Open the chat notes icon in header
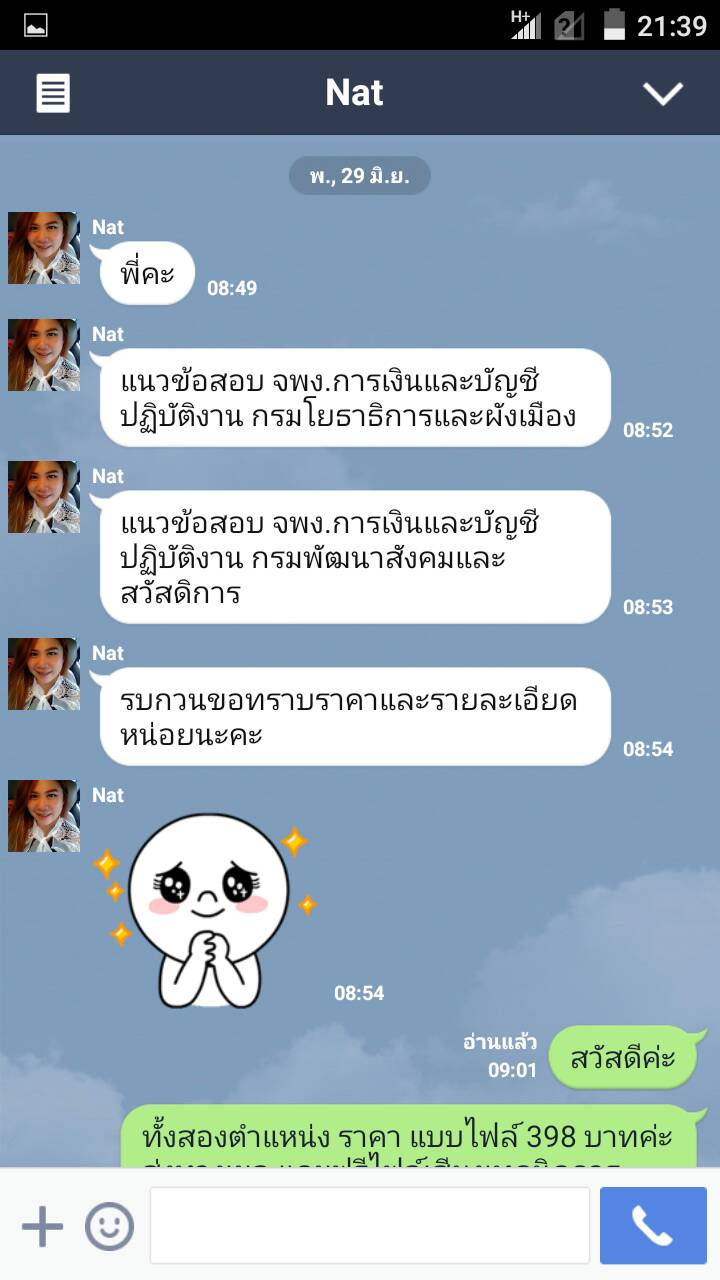Image resolution: width=720 pixels, height=1280 pixels. (54, 93)
